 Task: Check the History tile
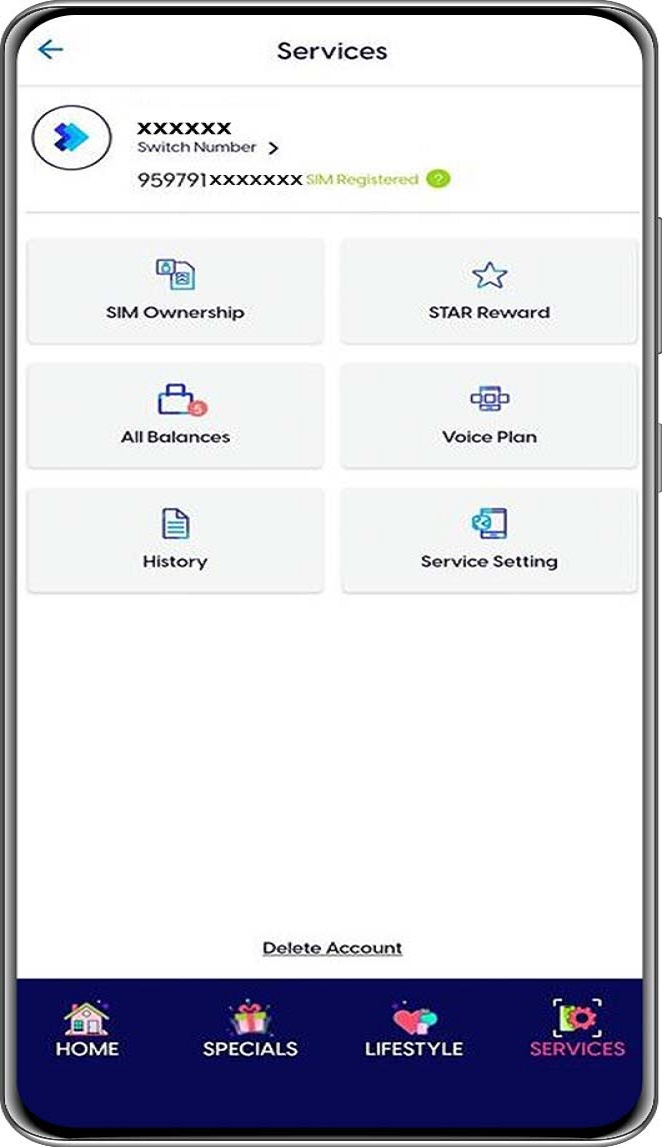[175, 541]
